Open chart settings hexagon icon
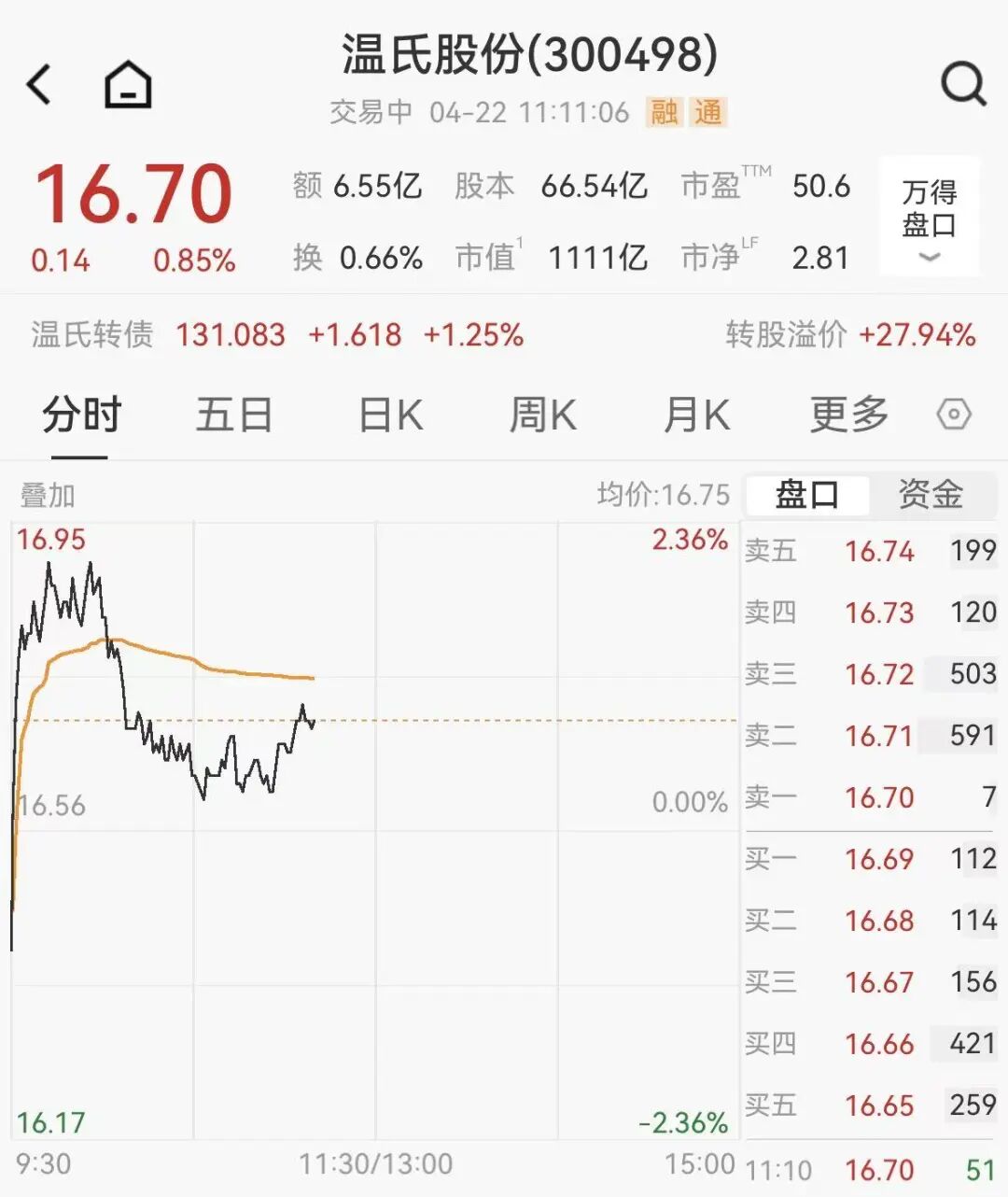 (x=954, y=415)
